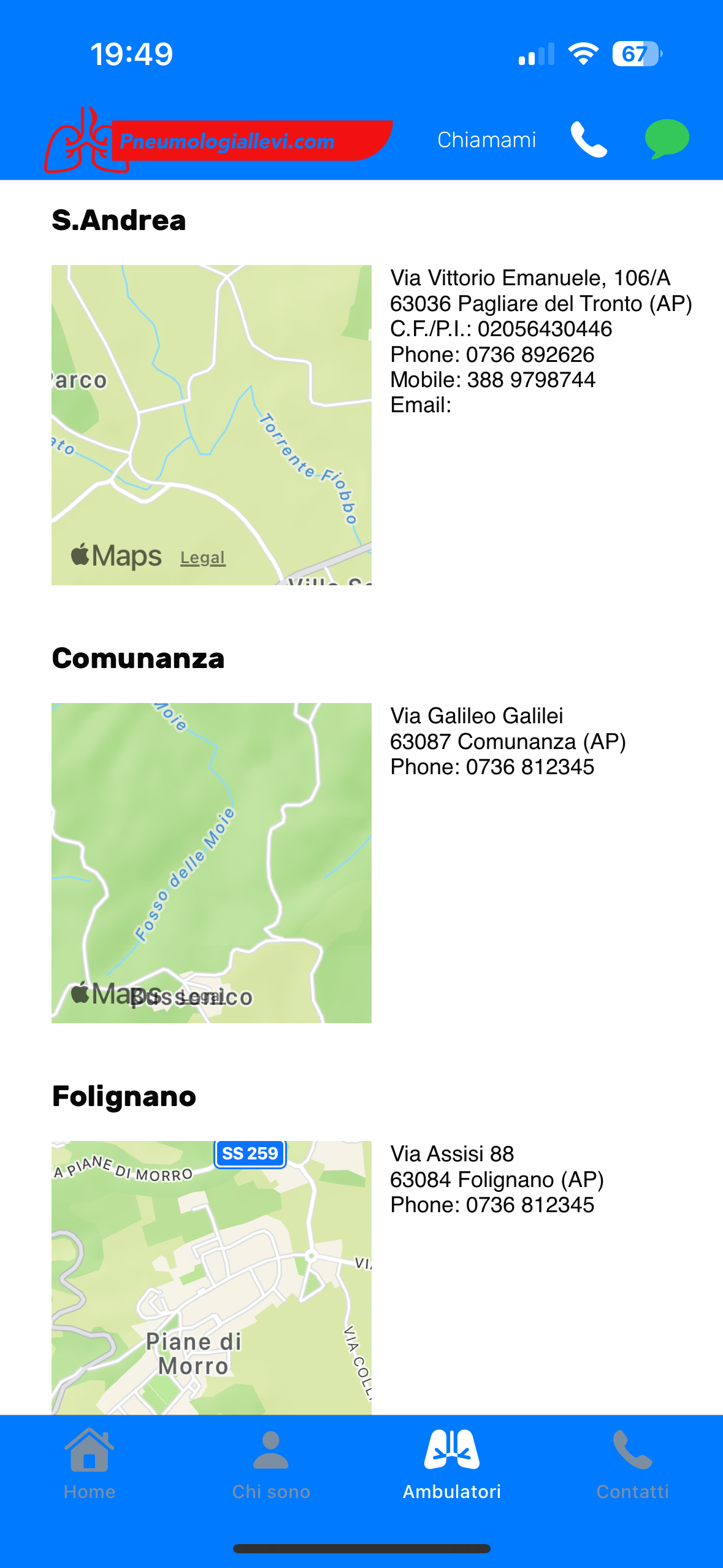This screenshot has width=723, height=1568.
Task: Open the green message bubble icon
Action: click(667, 139)
